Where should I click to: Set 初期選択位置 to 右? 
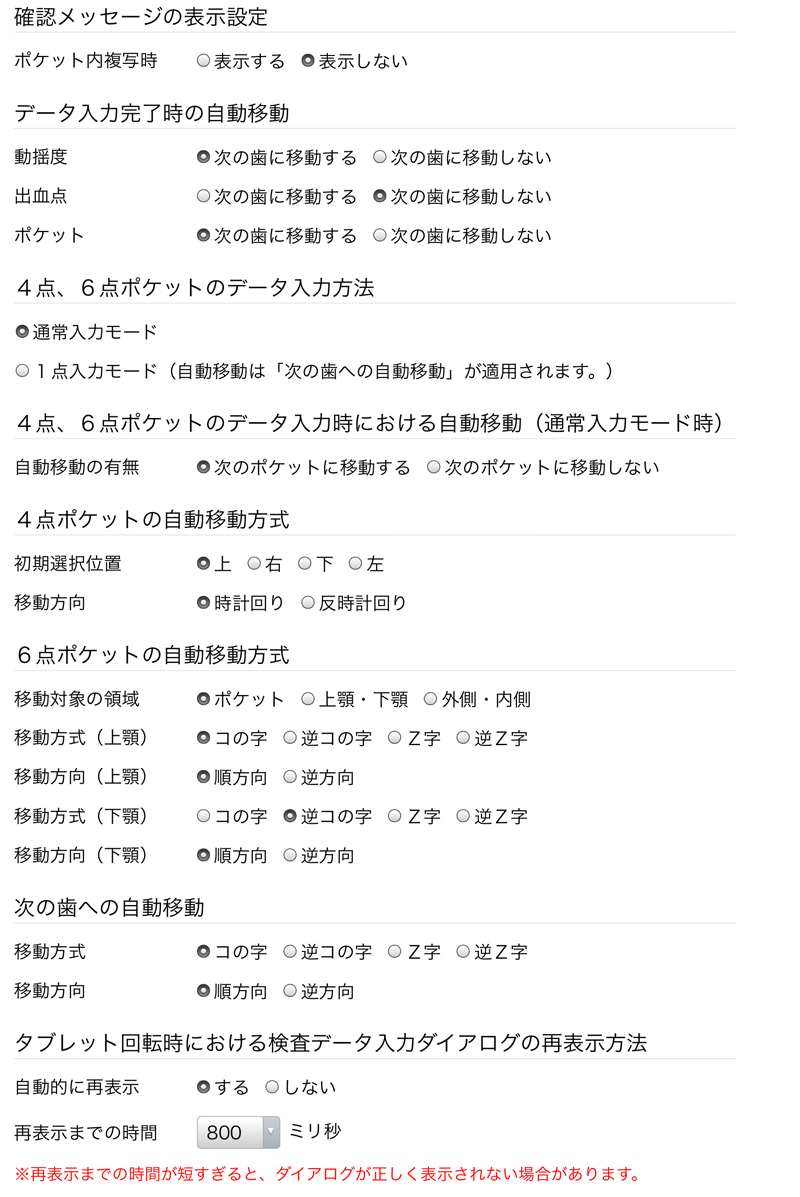click(254, 563)
